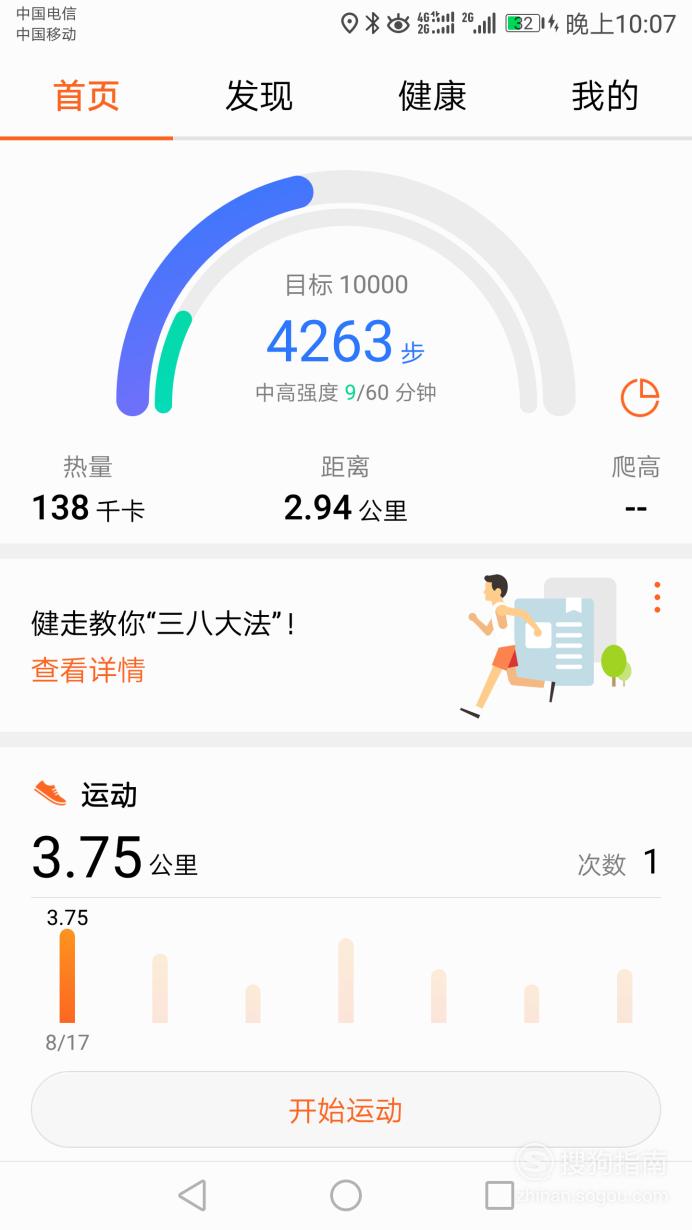Image resolution: width=692 pixels, height=1230 pixels.
Task: Tap the 查看详情 link
Action: (88, 669)
